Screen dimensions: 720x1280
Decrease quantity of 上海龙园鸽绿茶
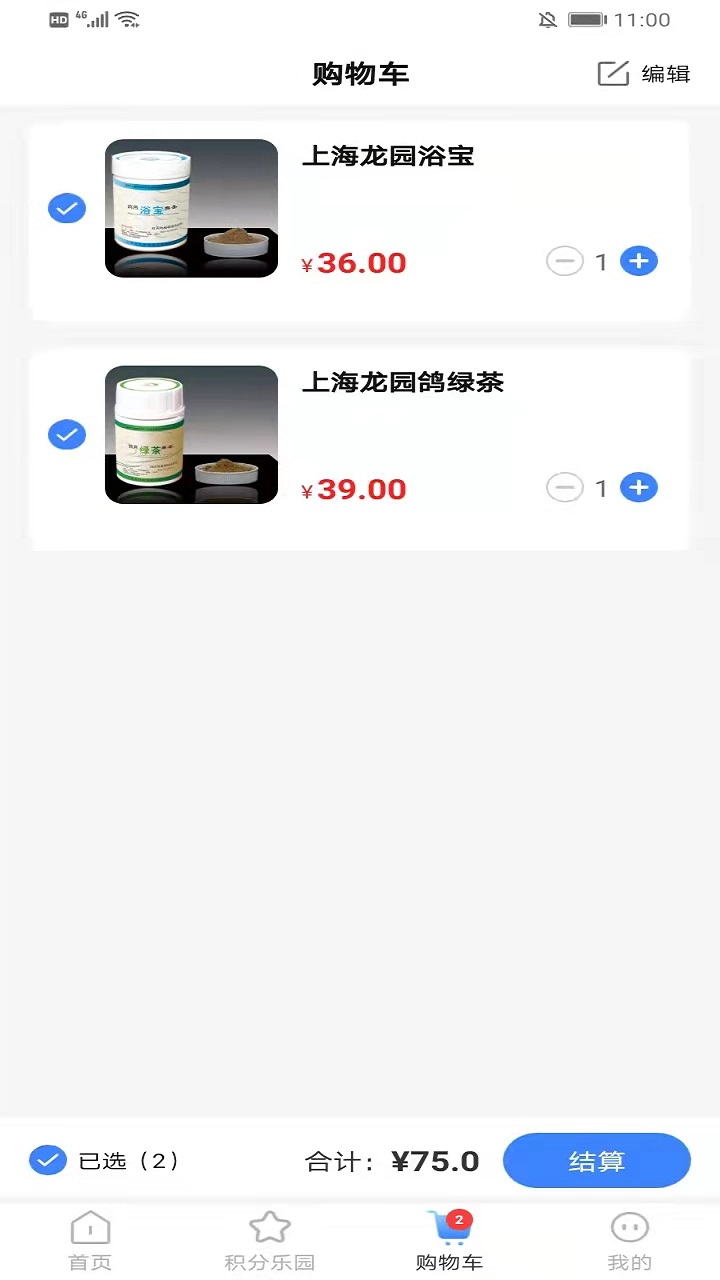click(564, 488)
